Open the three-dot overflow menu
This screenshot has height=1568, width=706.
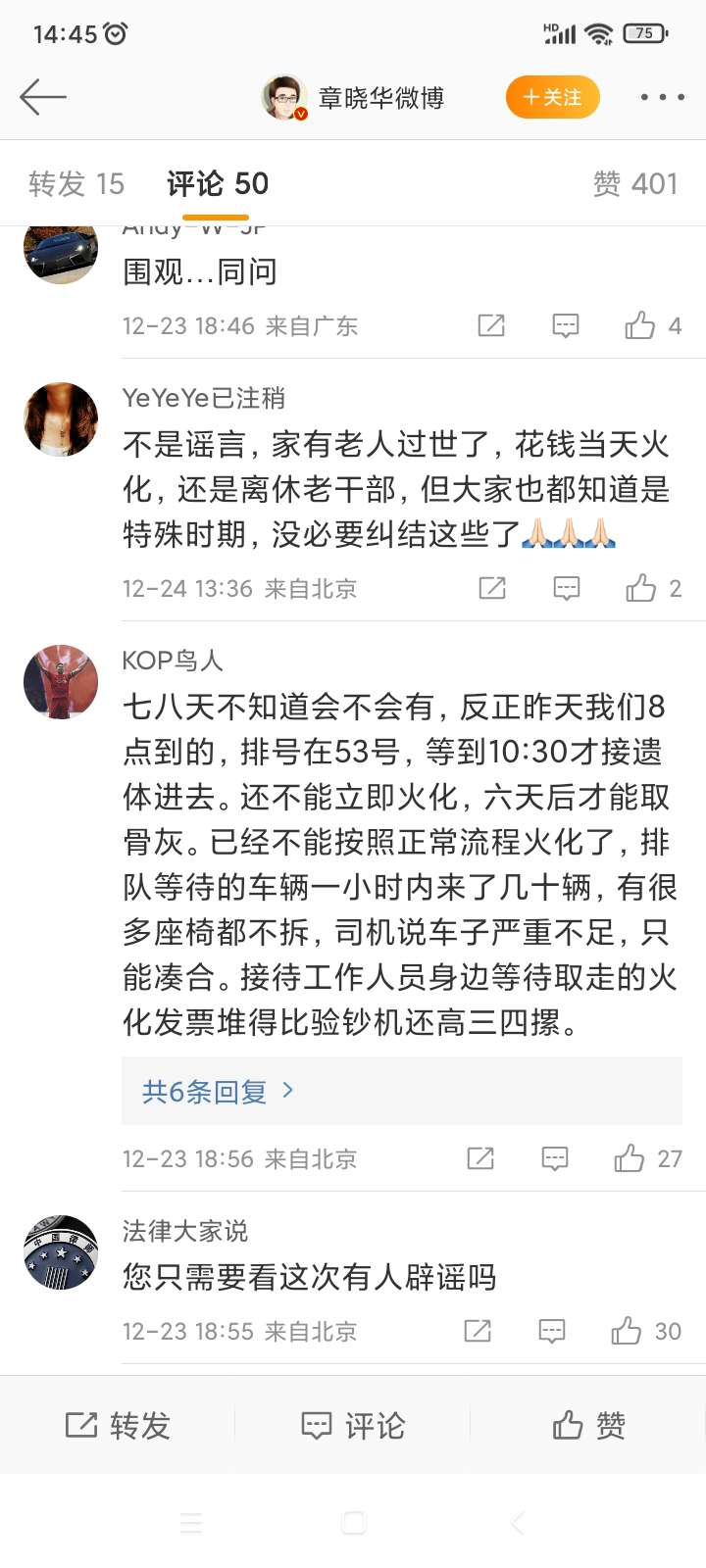coord(662,97)
